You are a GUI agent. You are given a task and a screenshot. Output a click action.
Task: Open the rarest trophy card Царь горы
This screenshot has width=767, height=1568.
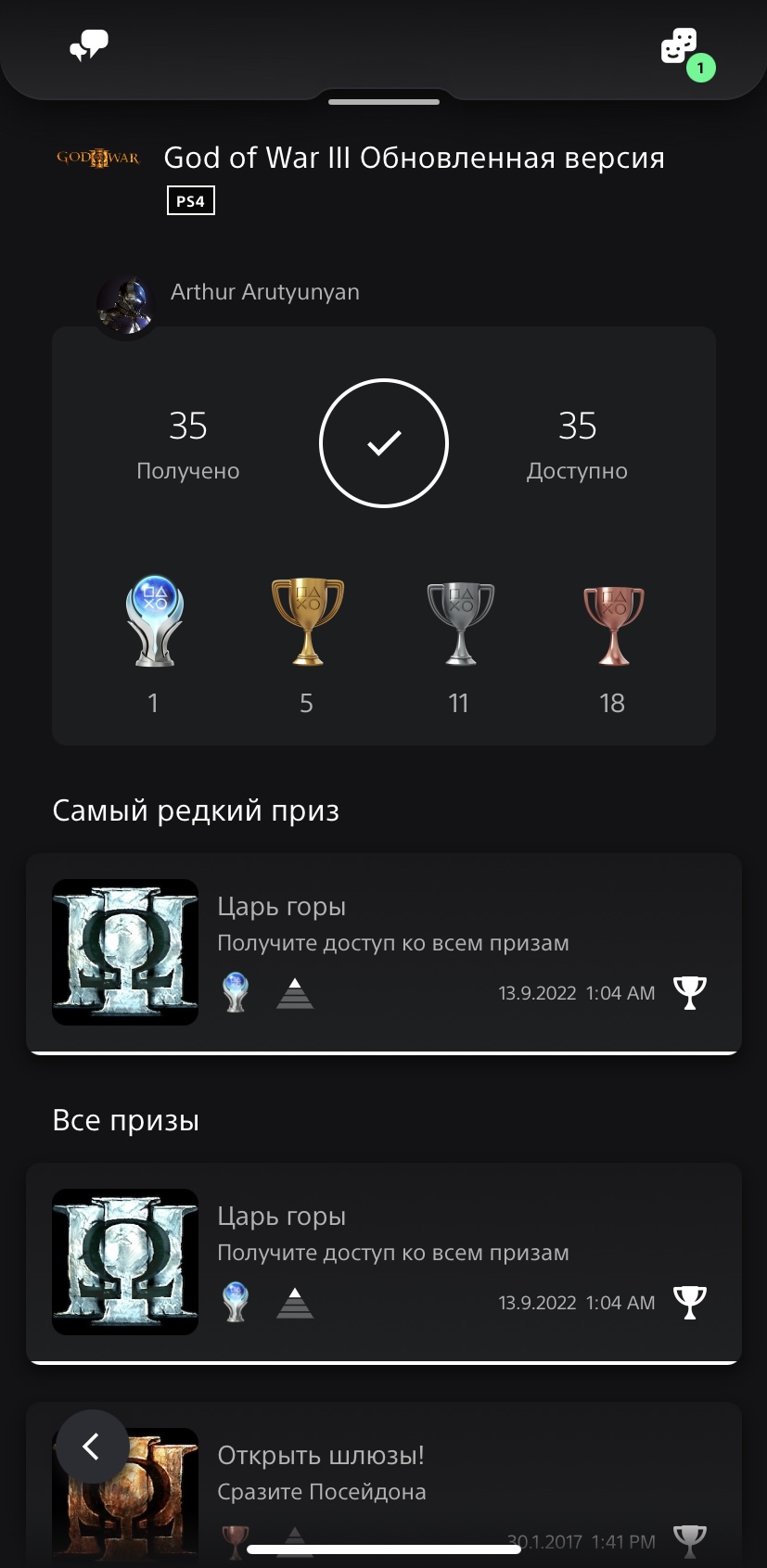click(383, 953)
